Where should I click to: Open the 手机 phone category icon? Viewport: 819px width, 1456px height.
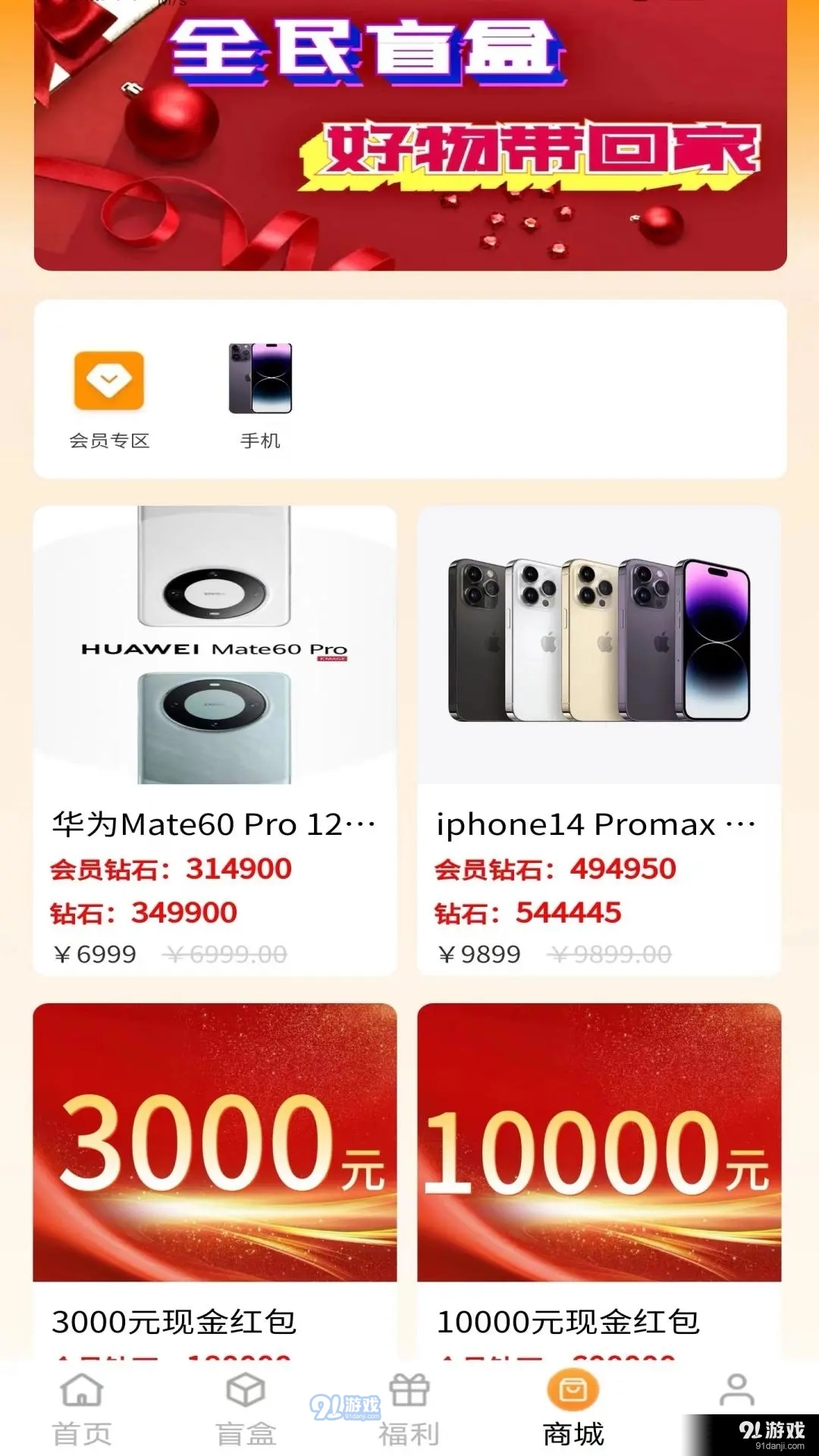[260, 379]
